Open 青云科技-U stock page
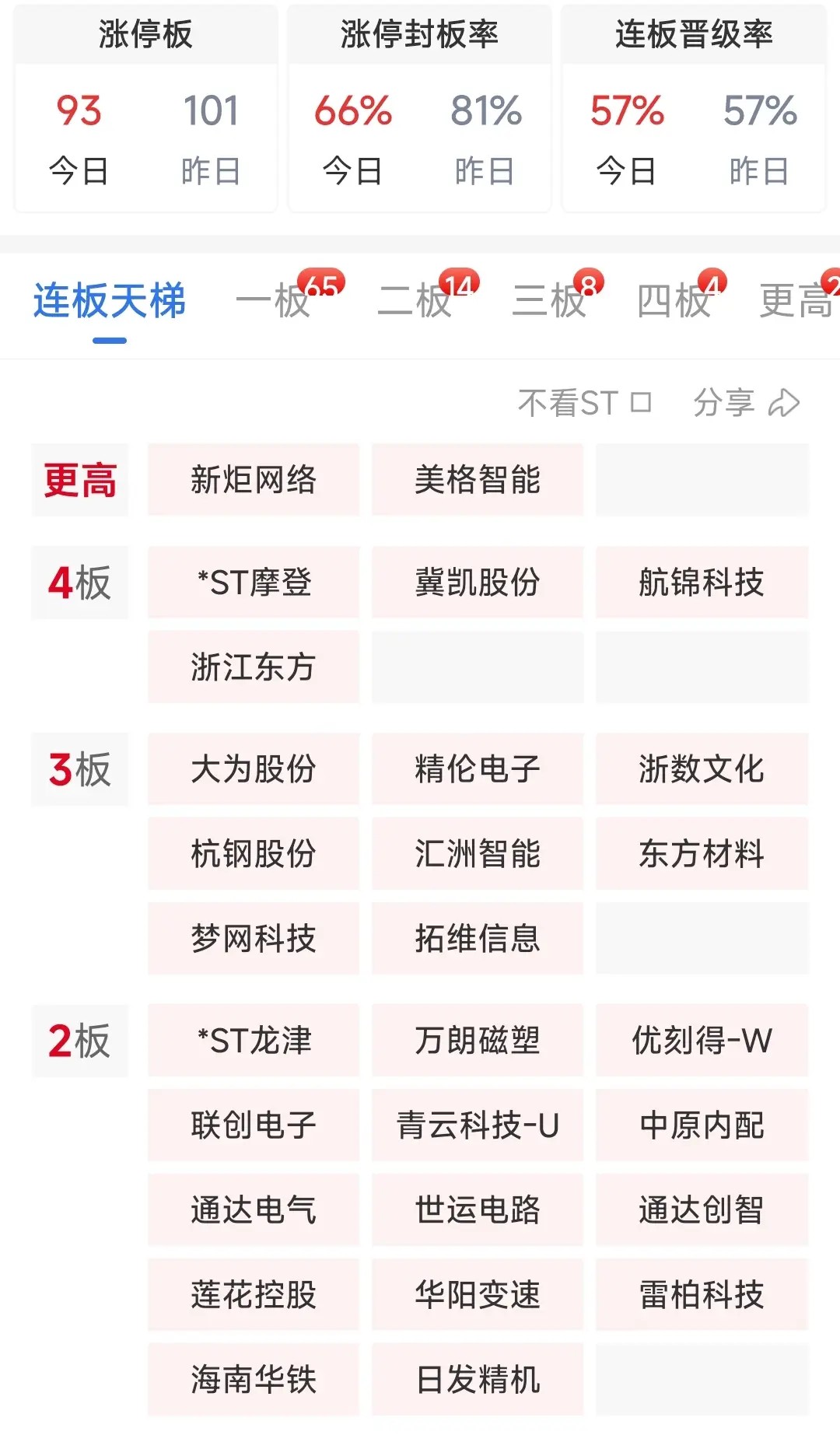840x1435 pixels. 478,1125
